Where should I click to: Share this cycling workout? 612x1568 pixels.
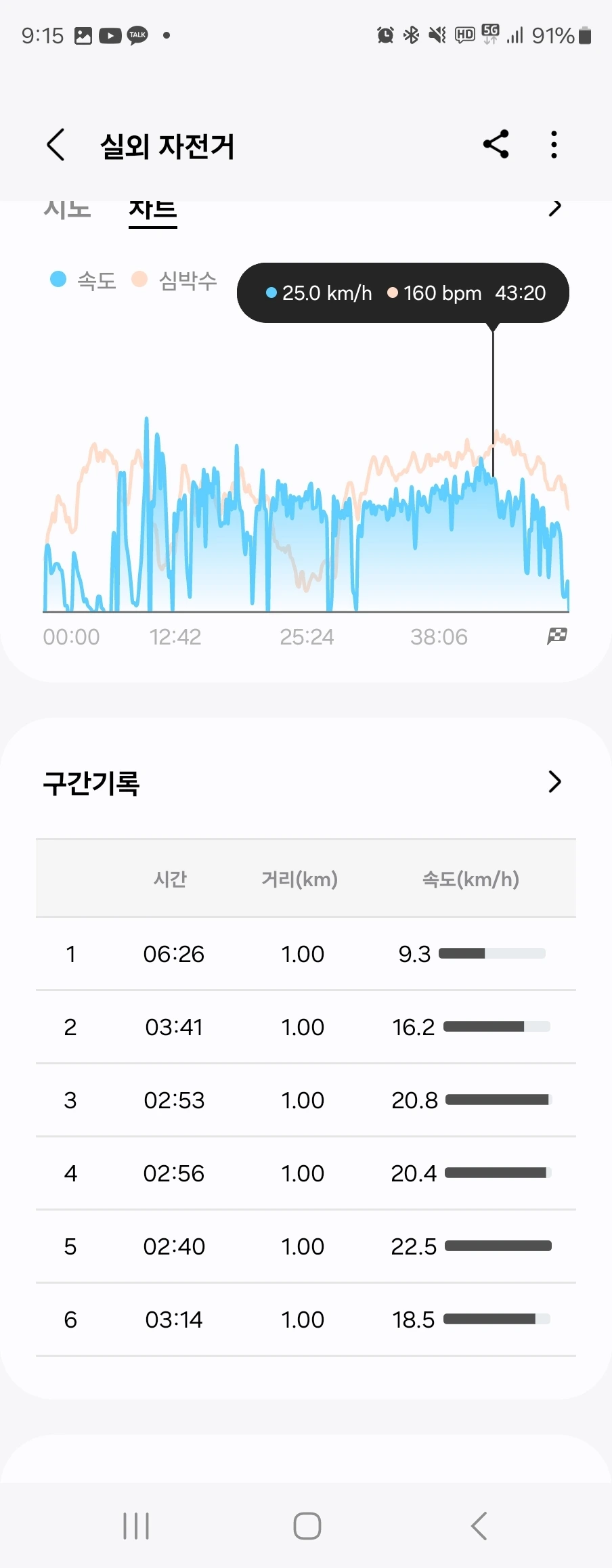click(496, 144)
